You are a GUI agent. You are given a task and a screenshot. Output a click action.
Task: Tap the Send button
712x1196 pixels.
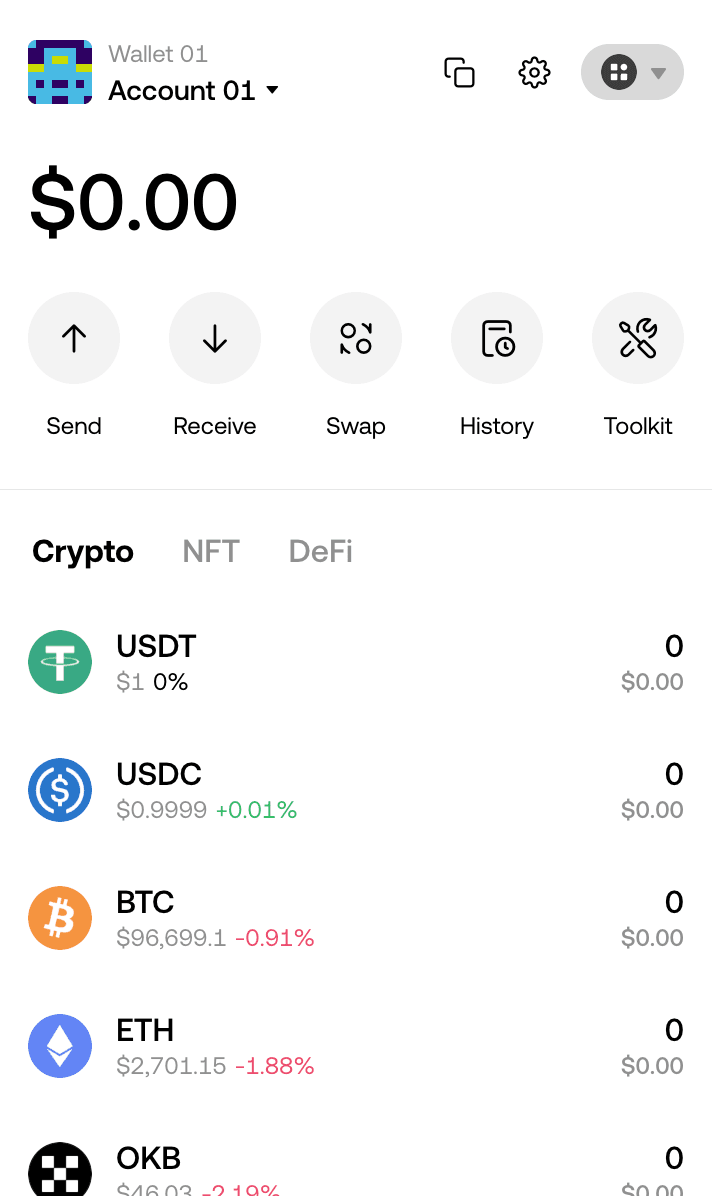[74, 338]
